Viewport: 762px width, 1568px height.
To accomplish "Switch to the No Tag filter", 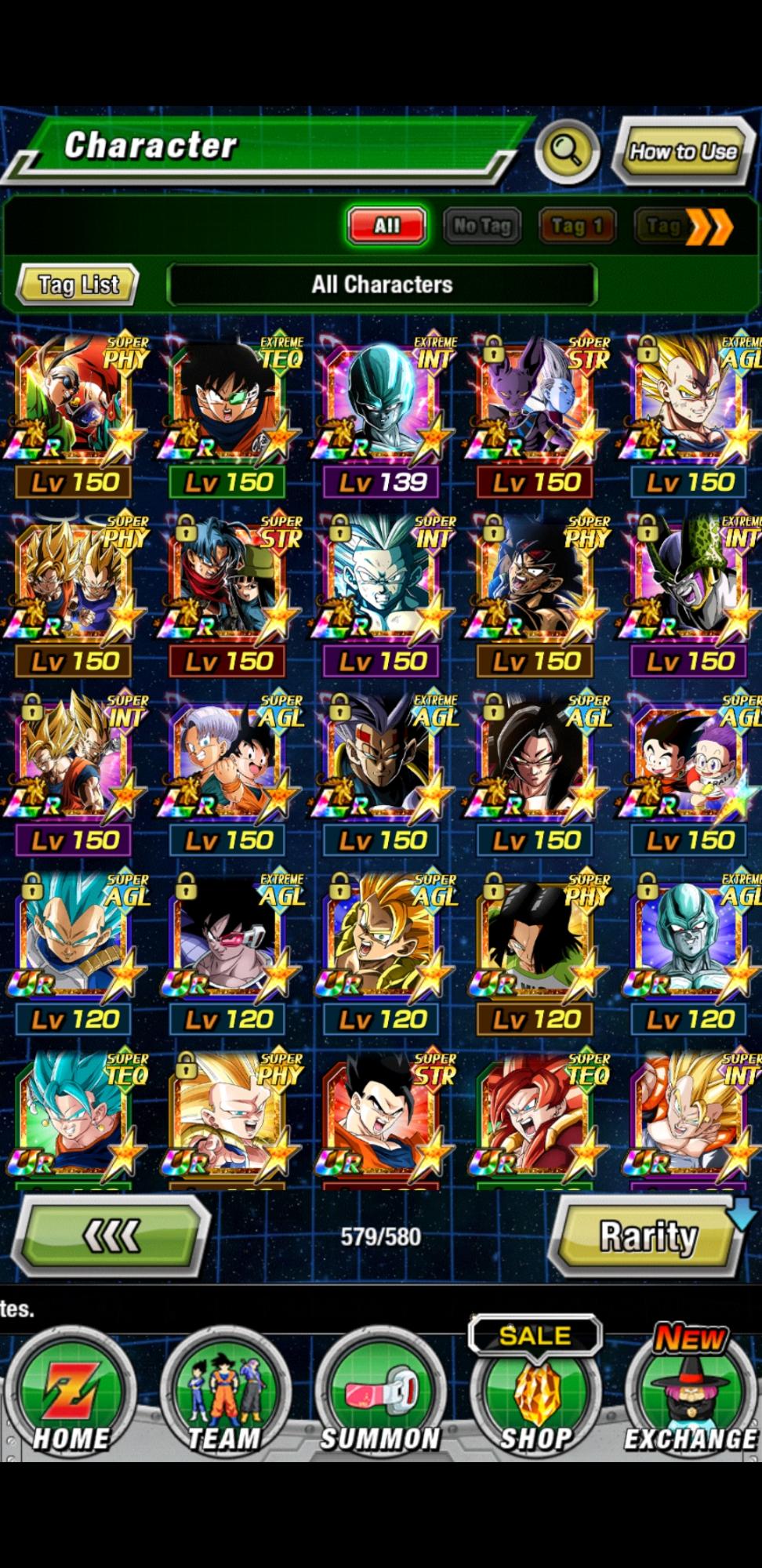I will pos(481,227).
